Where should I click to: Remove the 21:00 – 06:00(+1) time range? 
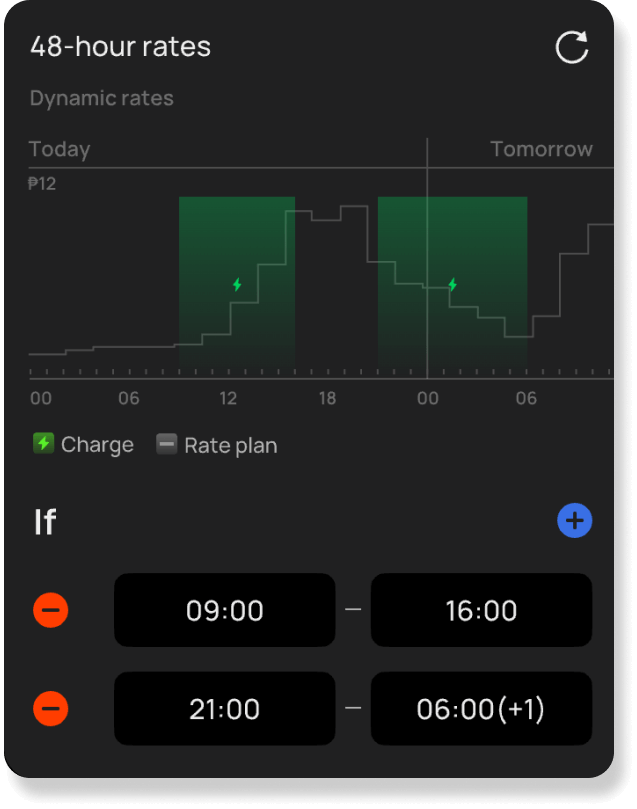51,709
